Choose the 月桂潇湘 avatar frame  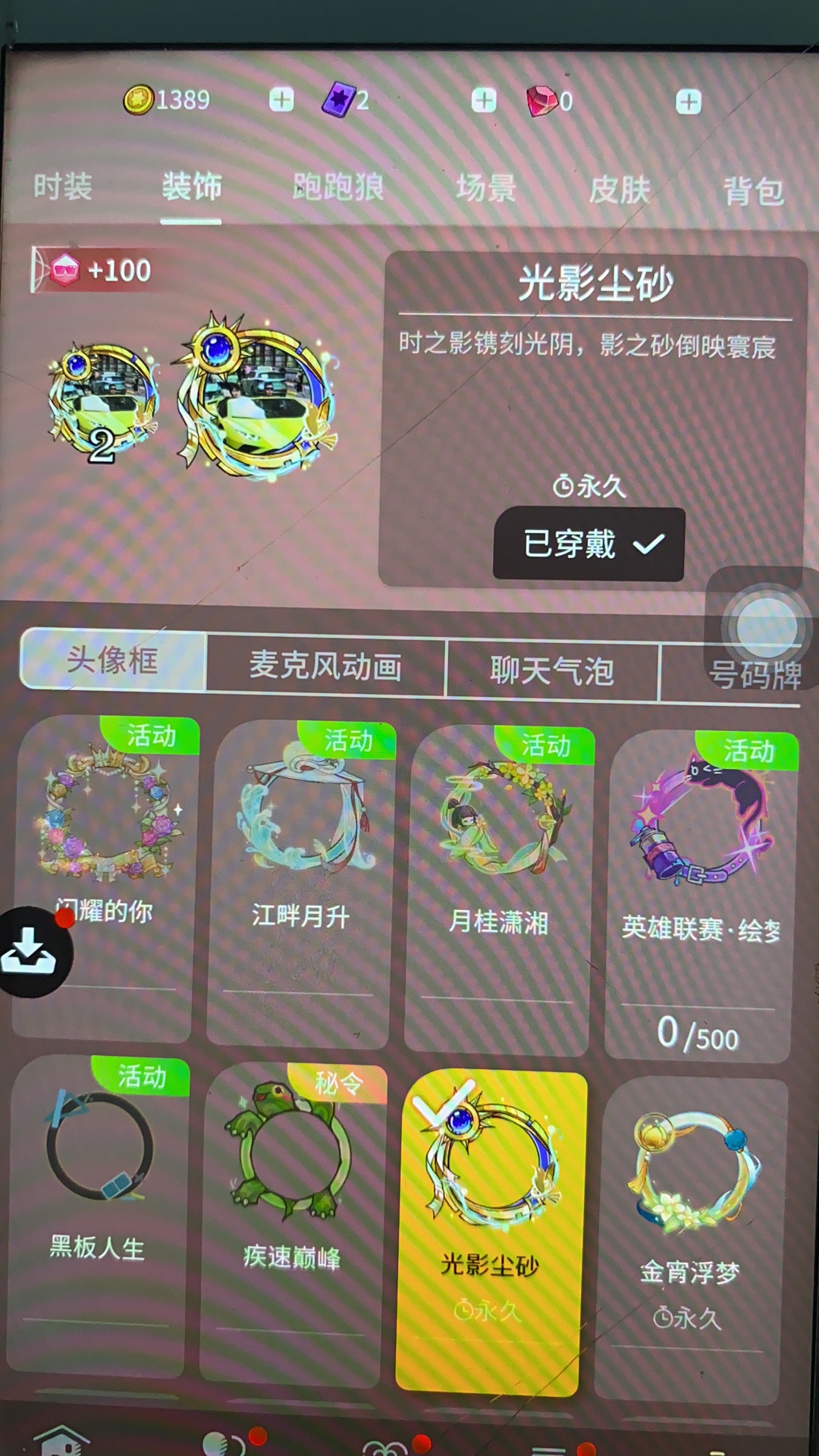pos(497,889)
